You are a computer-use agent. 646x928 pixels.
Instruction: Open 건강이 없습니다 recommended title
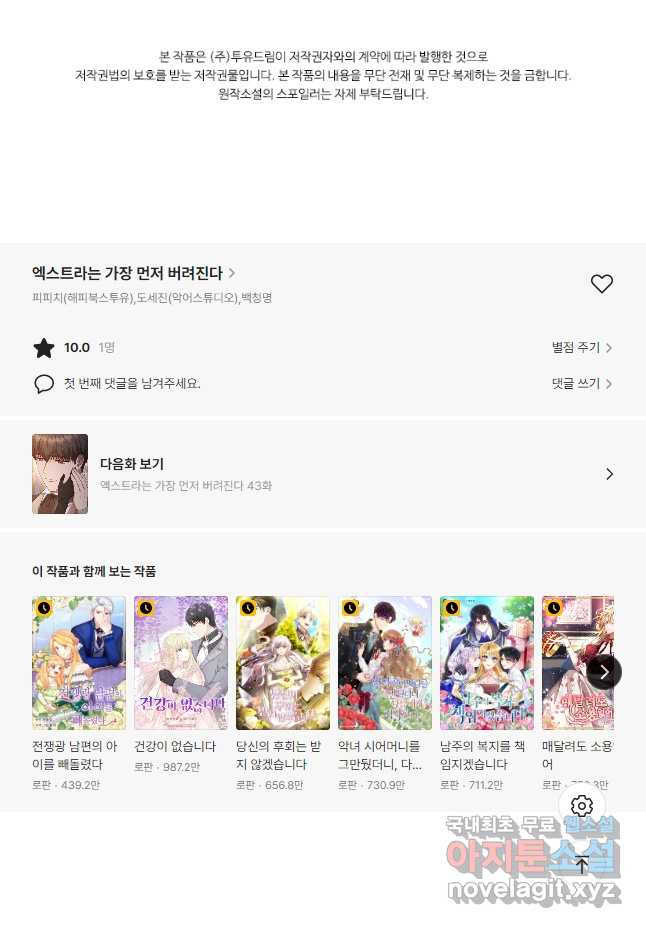click(181, 664)
